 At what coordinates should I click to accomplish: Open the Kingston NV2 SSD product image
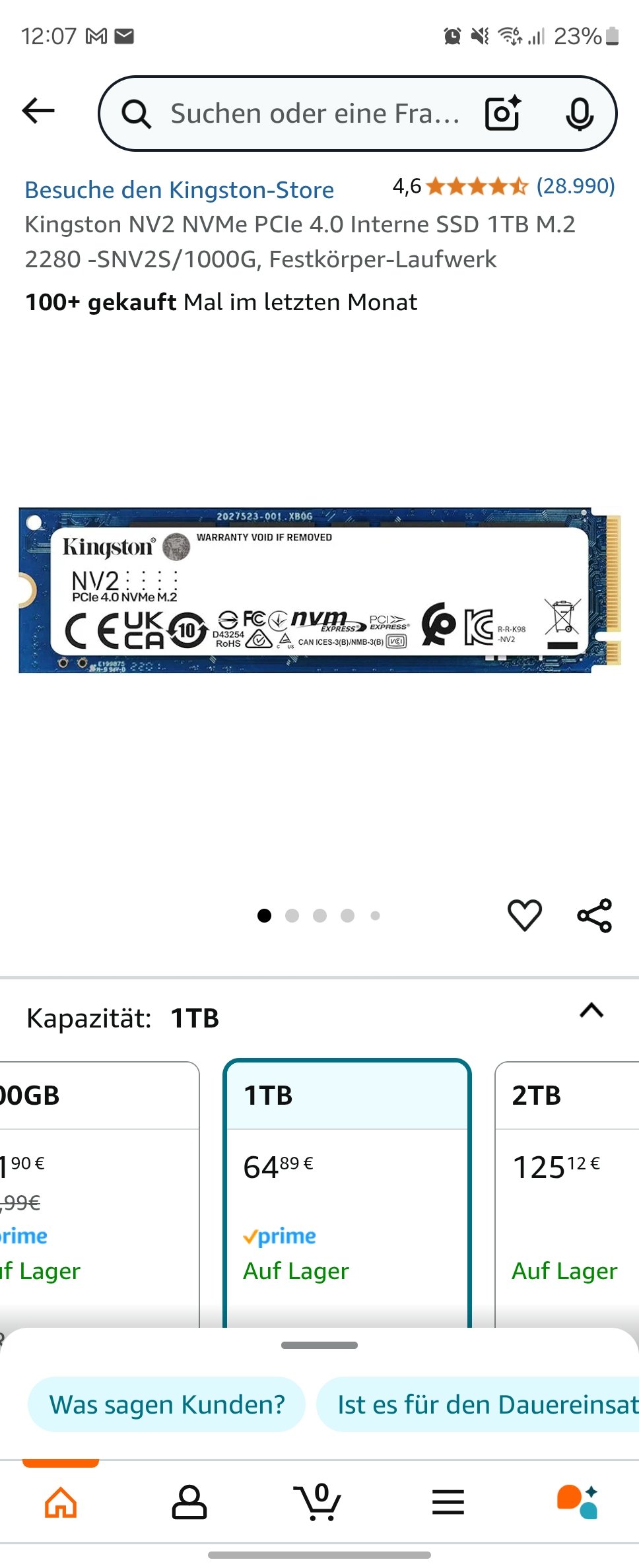[x=319, y=590]
